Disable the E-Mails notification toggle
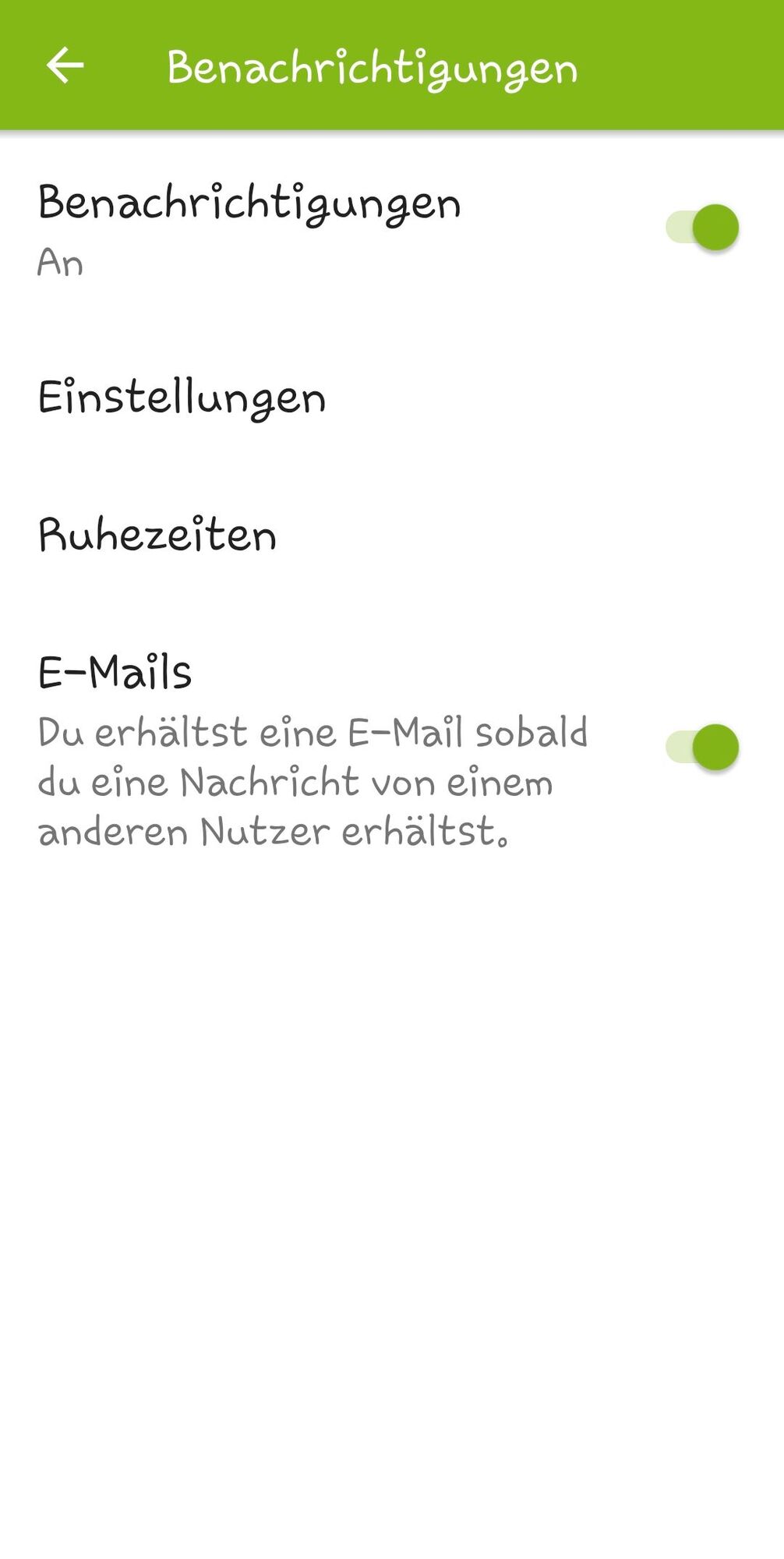The width and height of the screenshot is (784, 1559). 702,747
